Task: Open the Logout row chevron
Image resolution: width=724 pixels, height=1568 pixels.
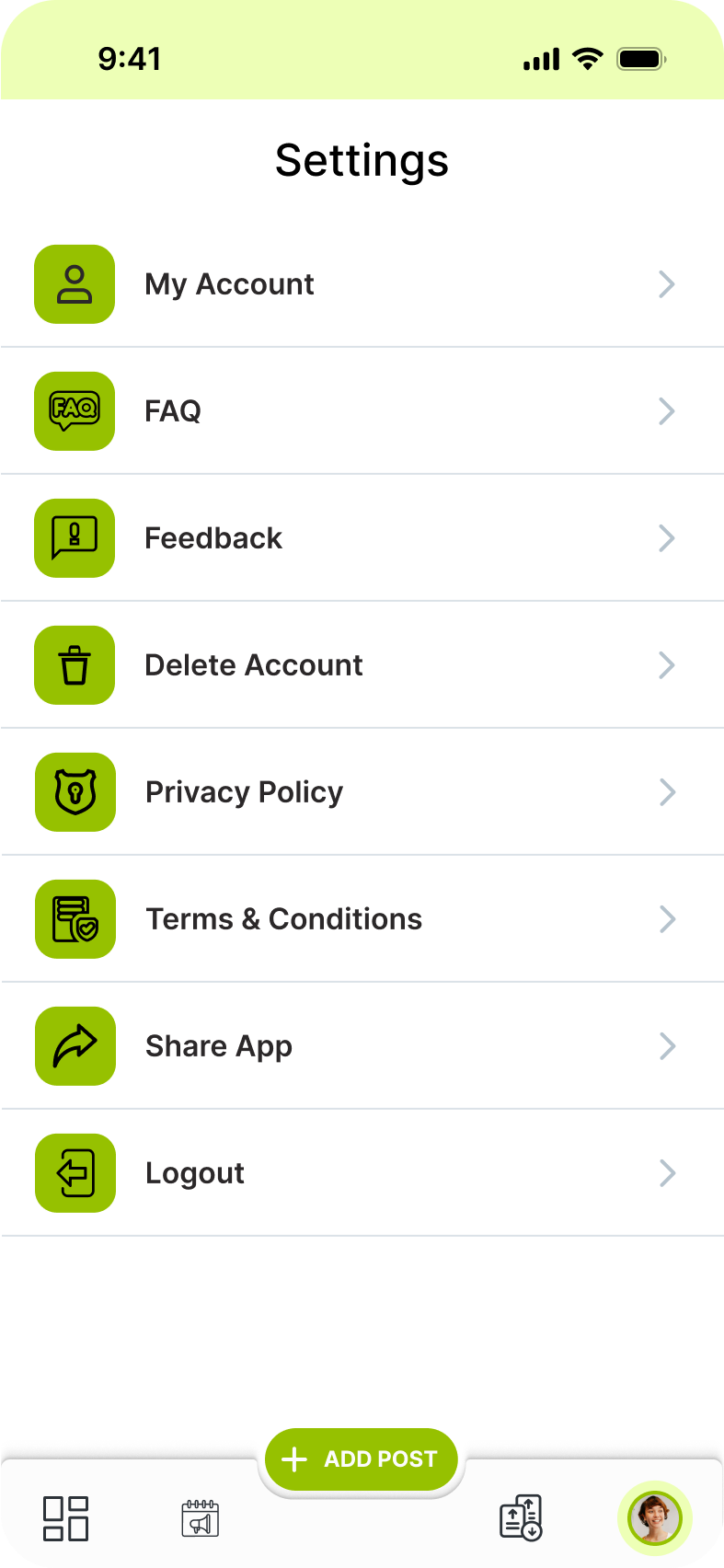Action: tap(667, 1173)
